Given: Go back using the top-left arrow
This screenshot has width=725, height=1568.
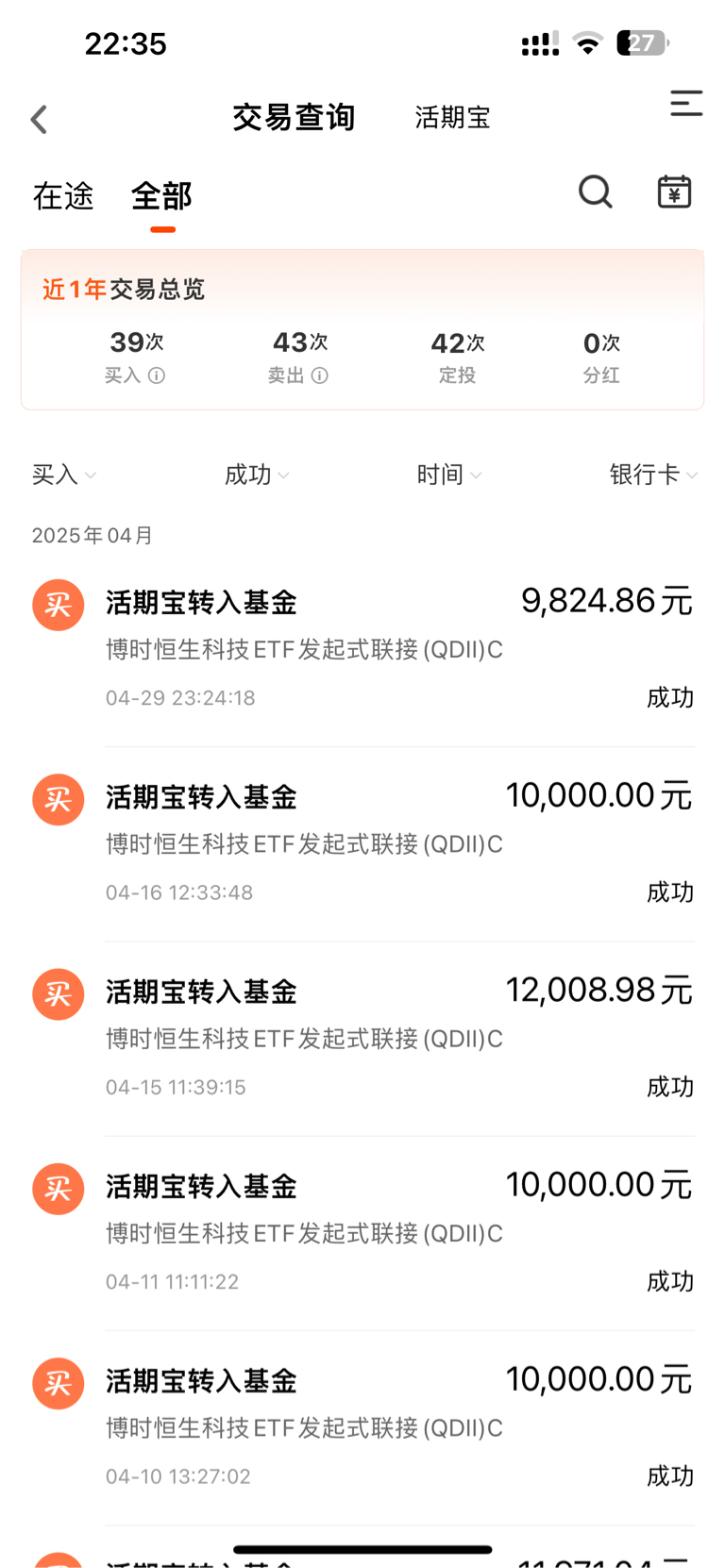Looking at the screenshot, I should pos(39,120).
